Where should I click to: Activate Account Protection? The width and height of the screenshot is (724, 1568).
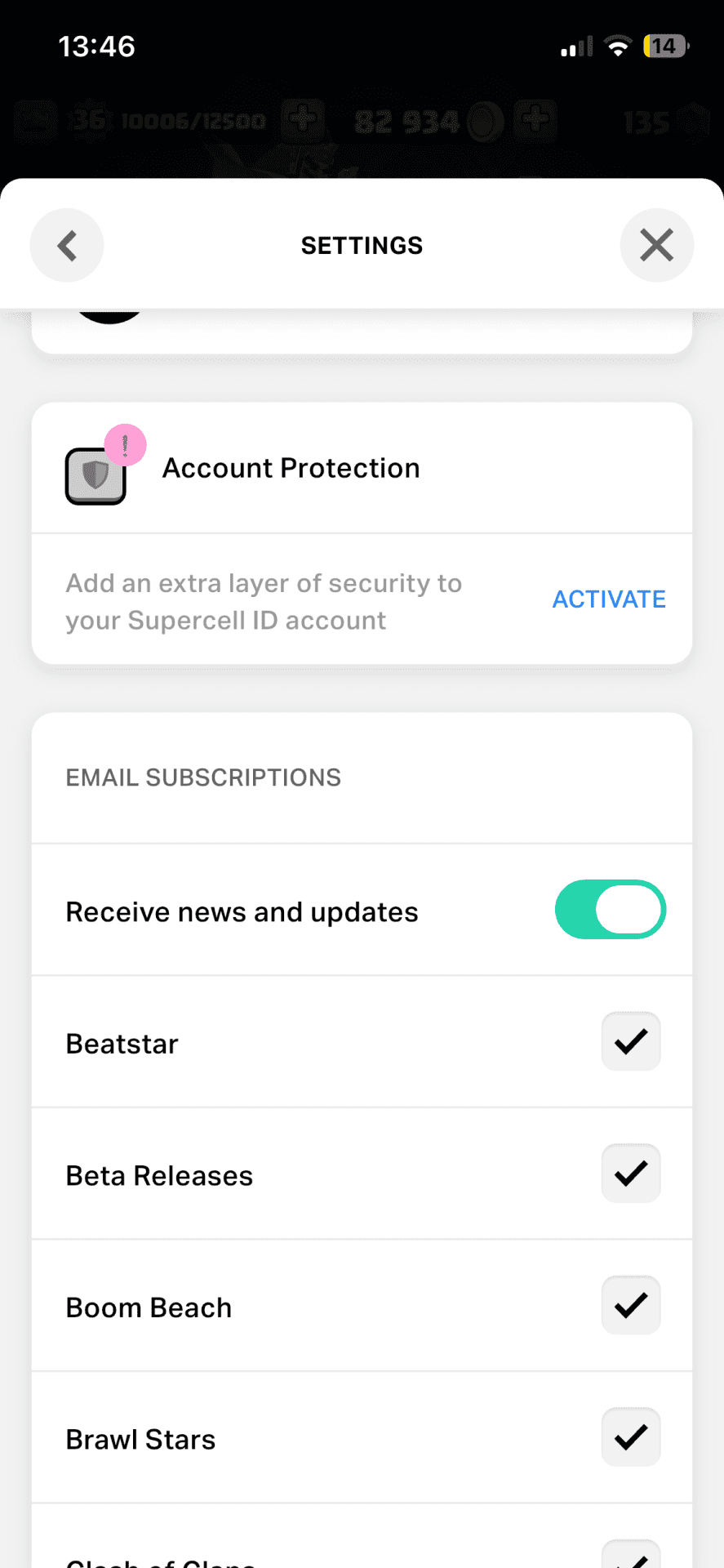[x=609, y=599]
